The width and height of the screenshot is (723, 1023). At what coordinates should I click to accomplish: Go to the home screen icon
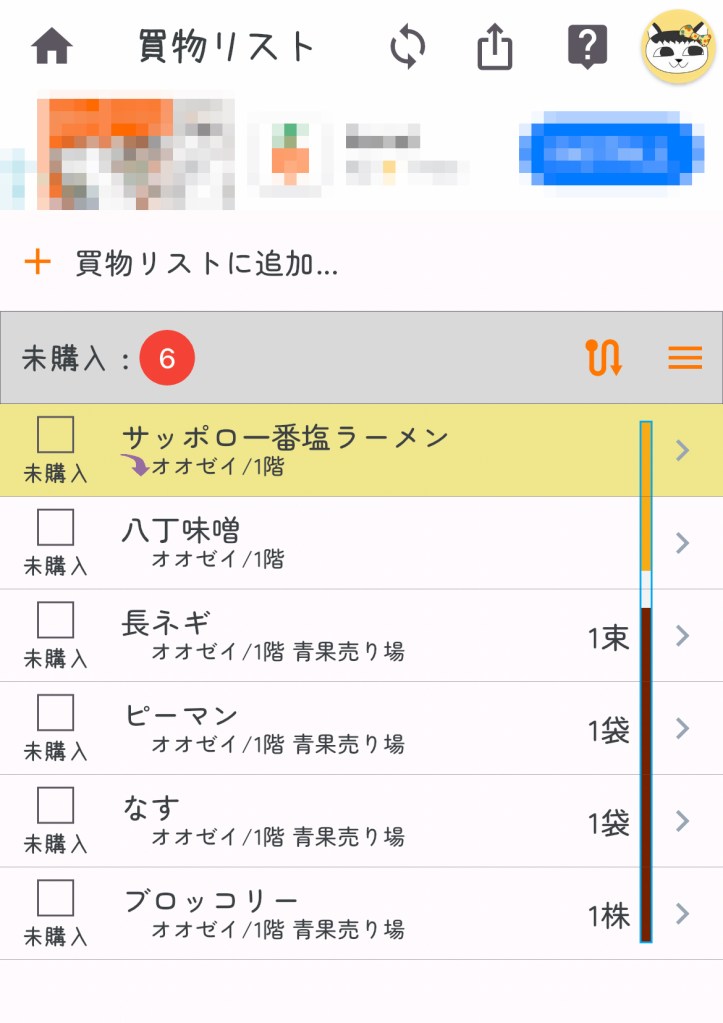pyautogui.click(x=52, y=47)
